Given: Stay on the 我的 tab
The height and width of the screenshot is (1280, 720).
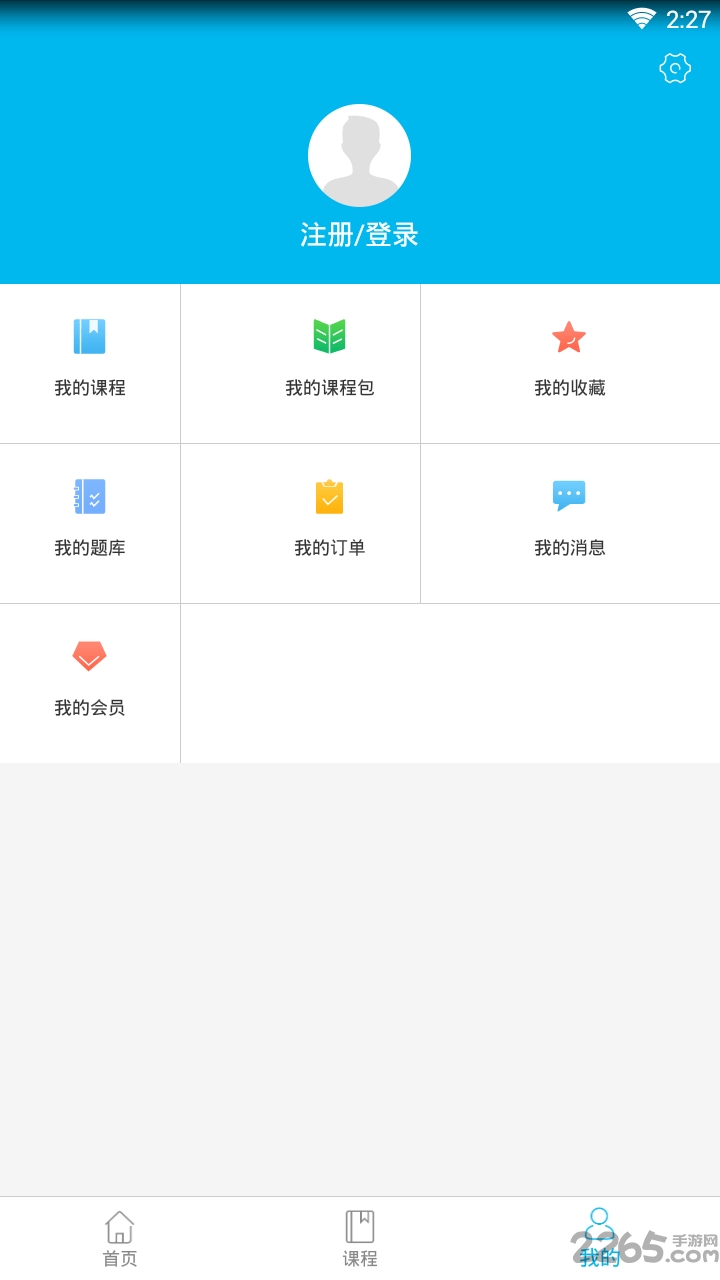Looking at the screenshot, I should point(600,1237).
